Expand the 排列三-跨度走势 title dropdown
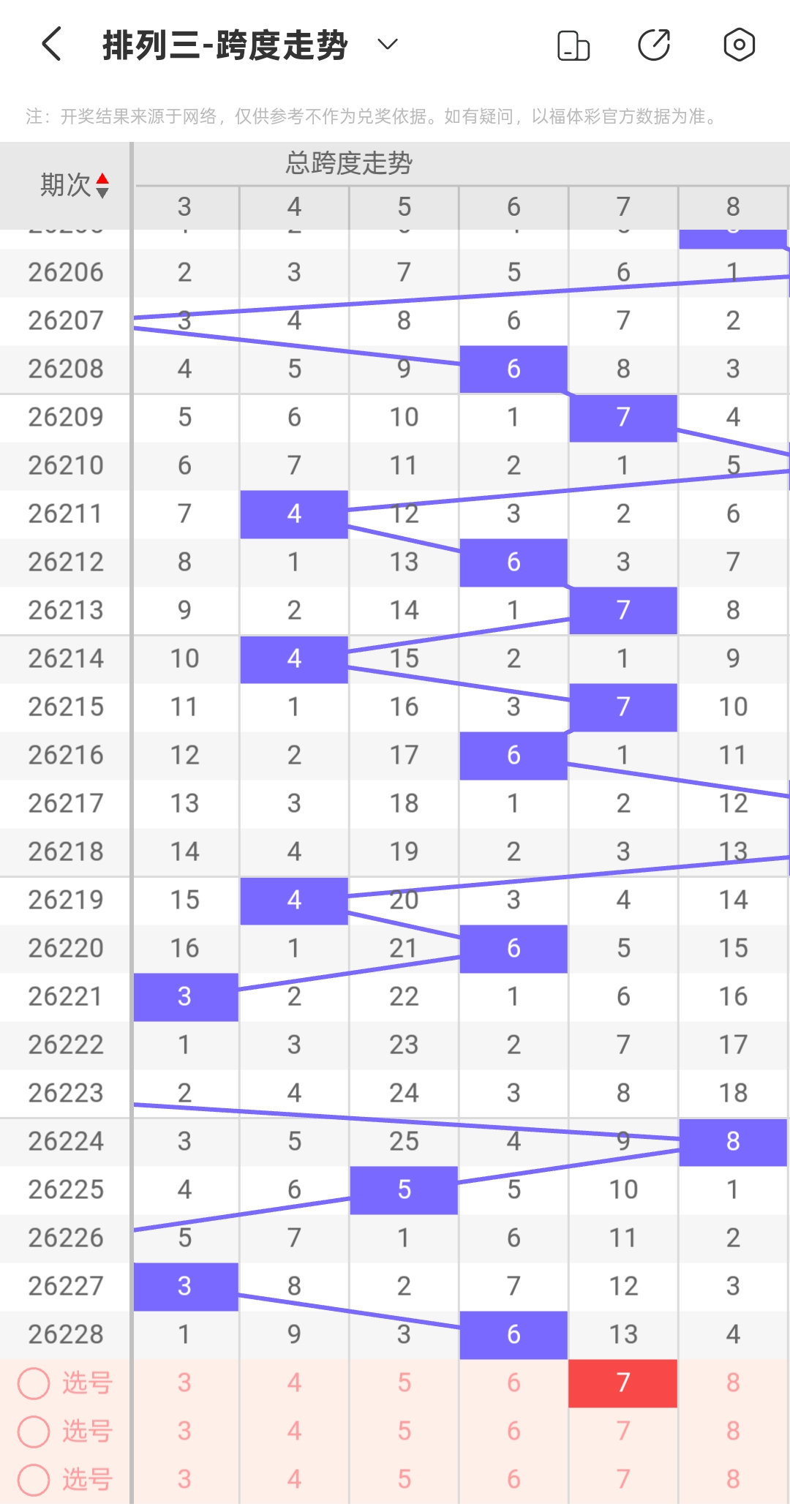The height and width of the screenshot is (1512, 790). 387,45
